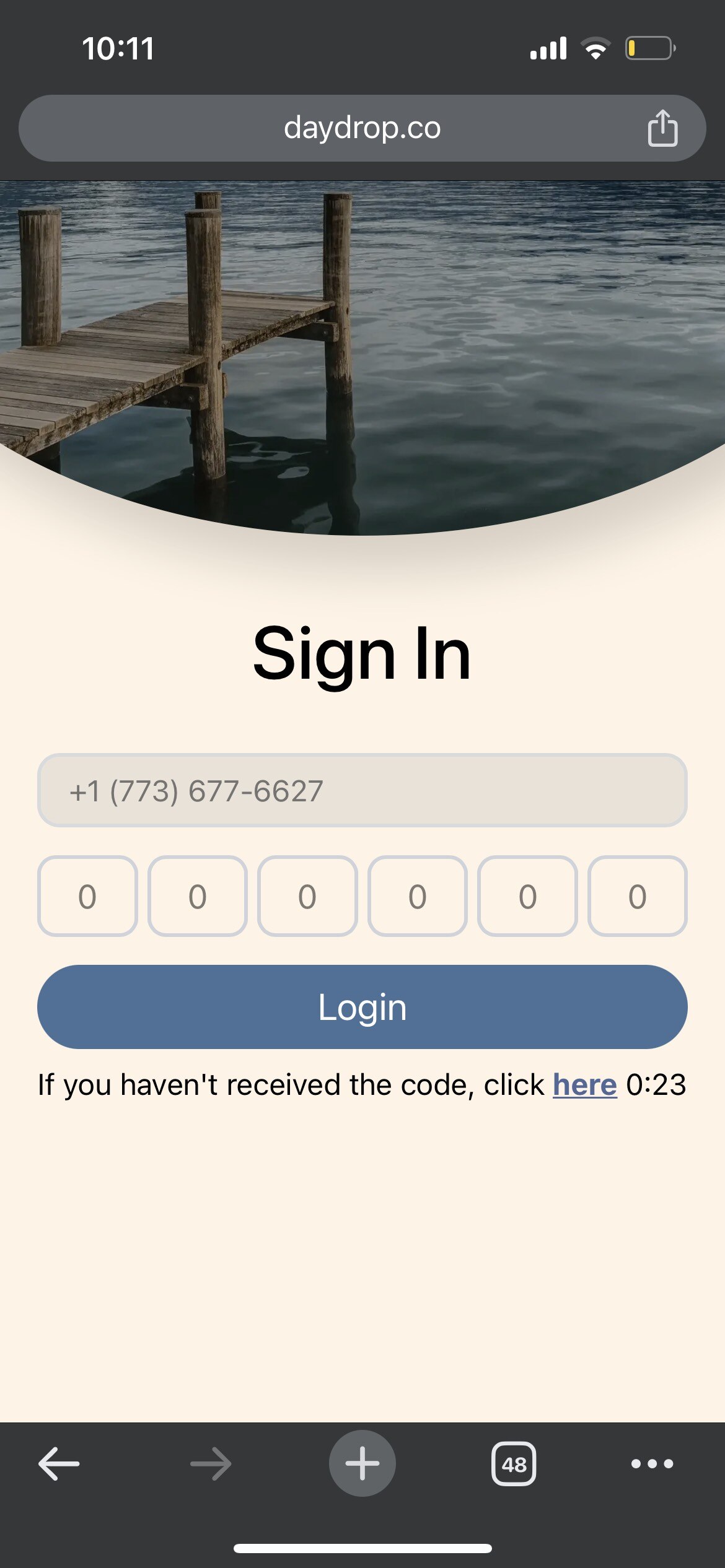Tap the daydrop.co address bar
Screen dimensions: 725x1568
[x=362, y=128]
